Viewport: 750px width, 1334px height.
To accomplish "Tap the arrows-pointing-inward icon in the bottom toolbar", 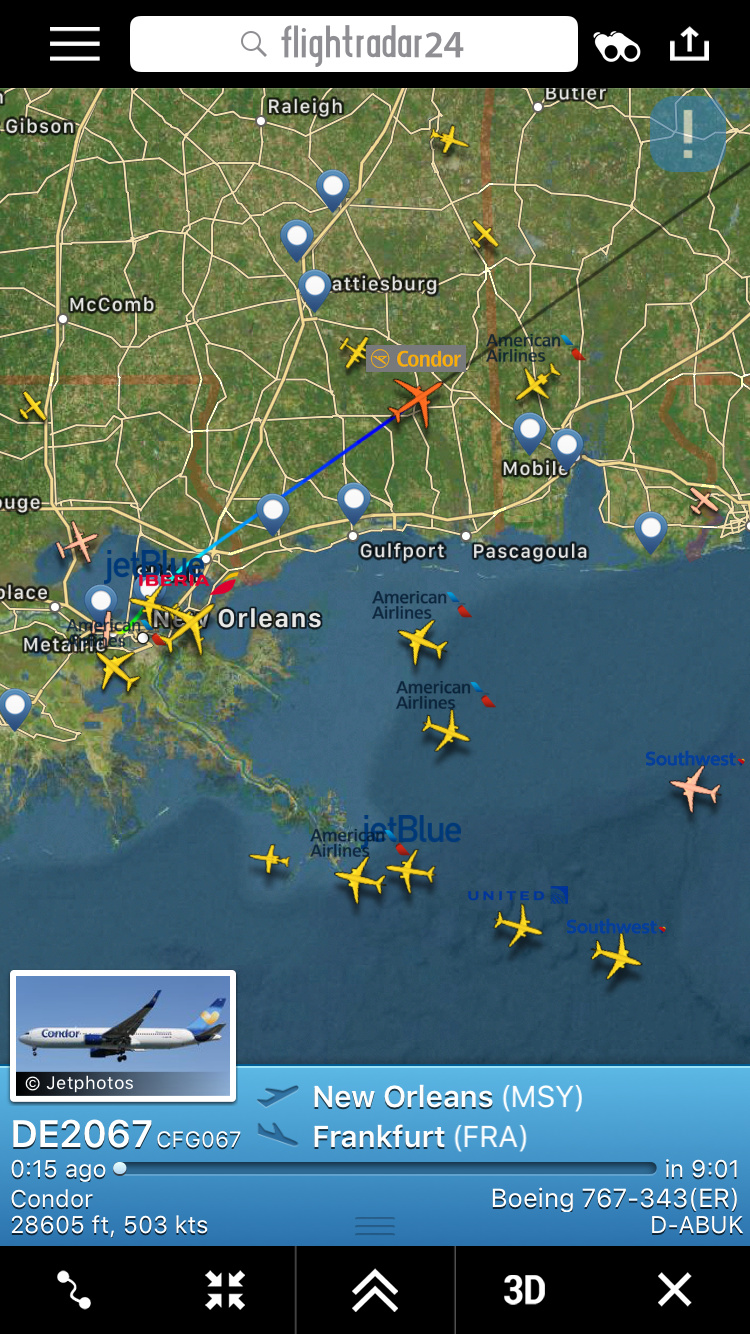I will [x=225, y=1290].
